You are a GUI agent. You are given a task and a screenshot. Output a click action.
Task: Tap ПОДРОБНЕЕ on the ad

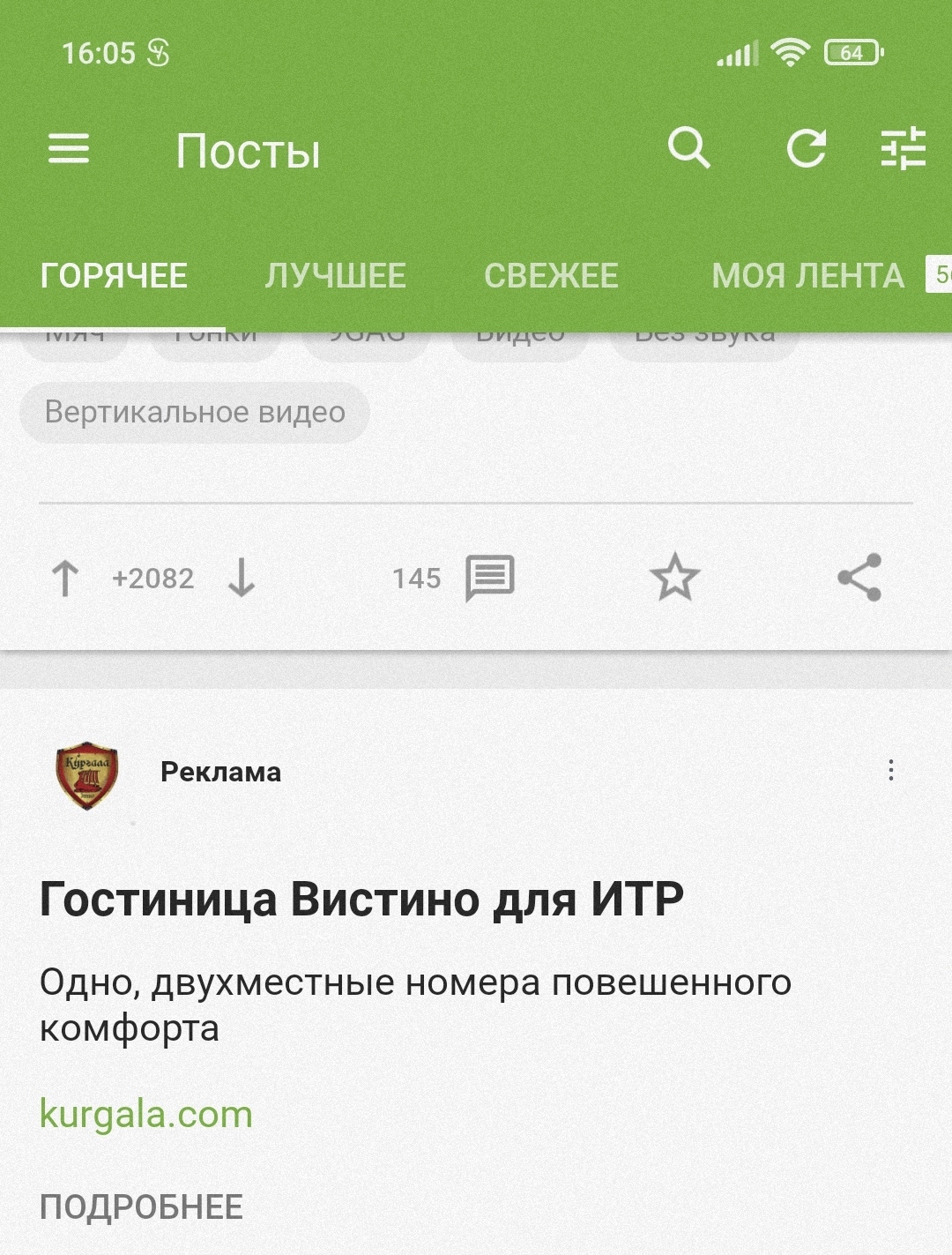tap(141, 1207)
